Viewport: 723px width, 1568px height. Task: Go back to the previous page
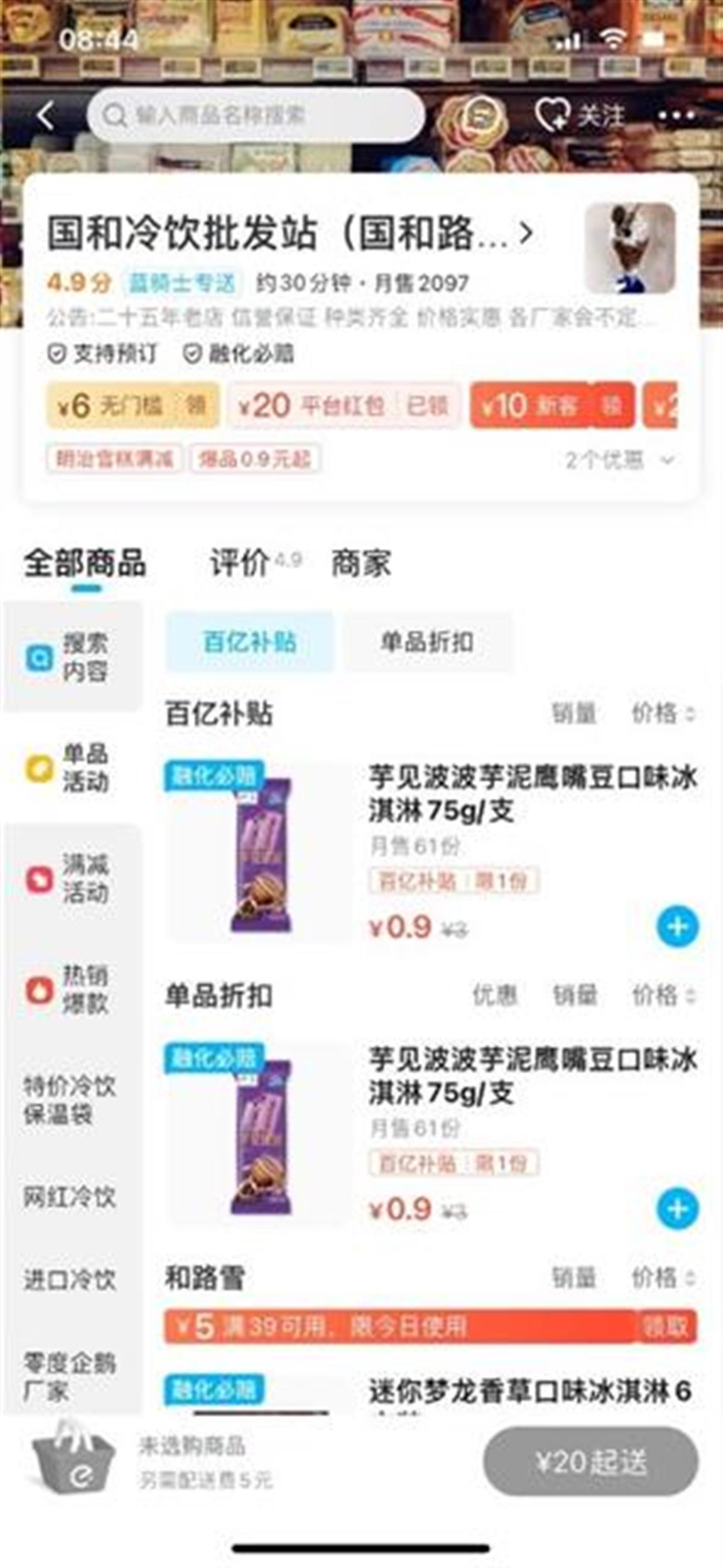[x=46, y=115]
